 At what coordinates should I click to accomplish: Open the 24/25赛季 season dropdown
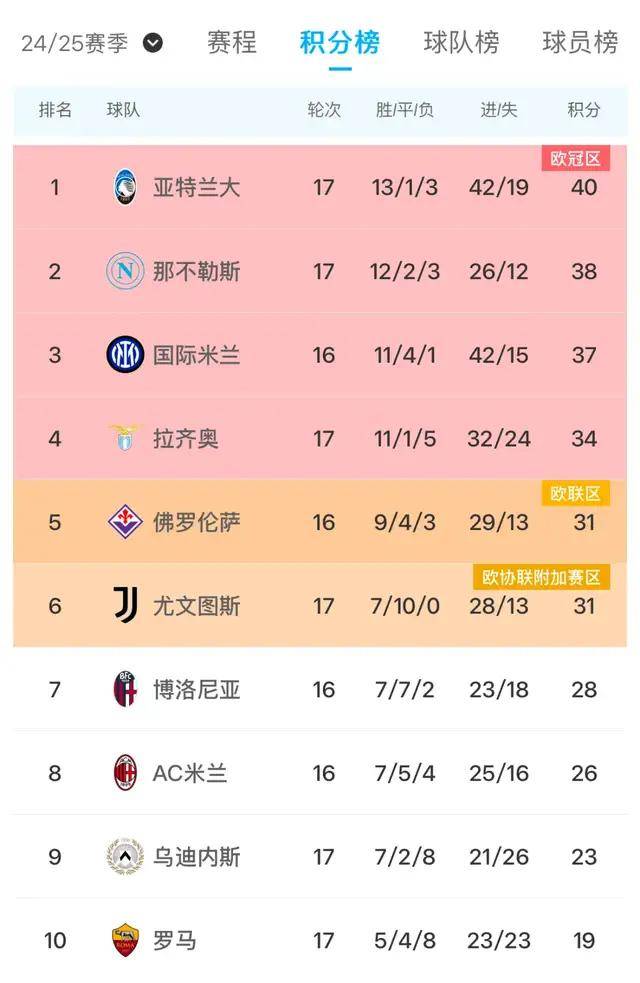[x=92, y=43]
